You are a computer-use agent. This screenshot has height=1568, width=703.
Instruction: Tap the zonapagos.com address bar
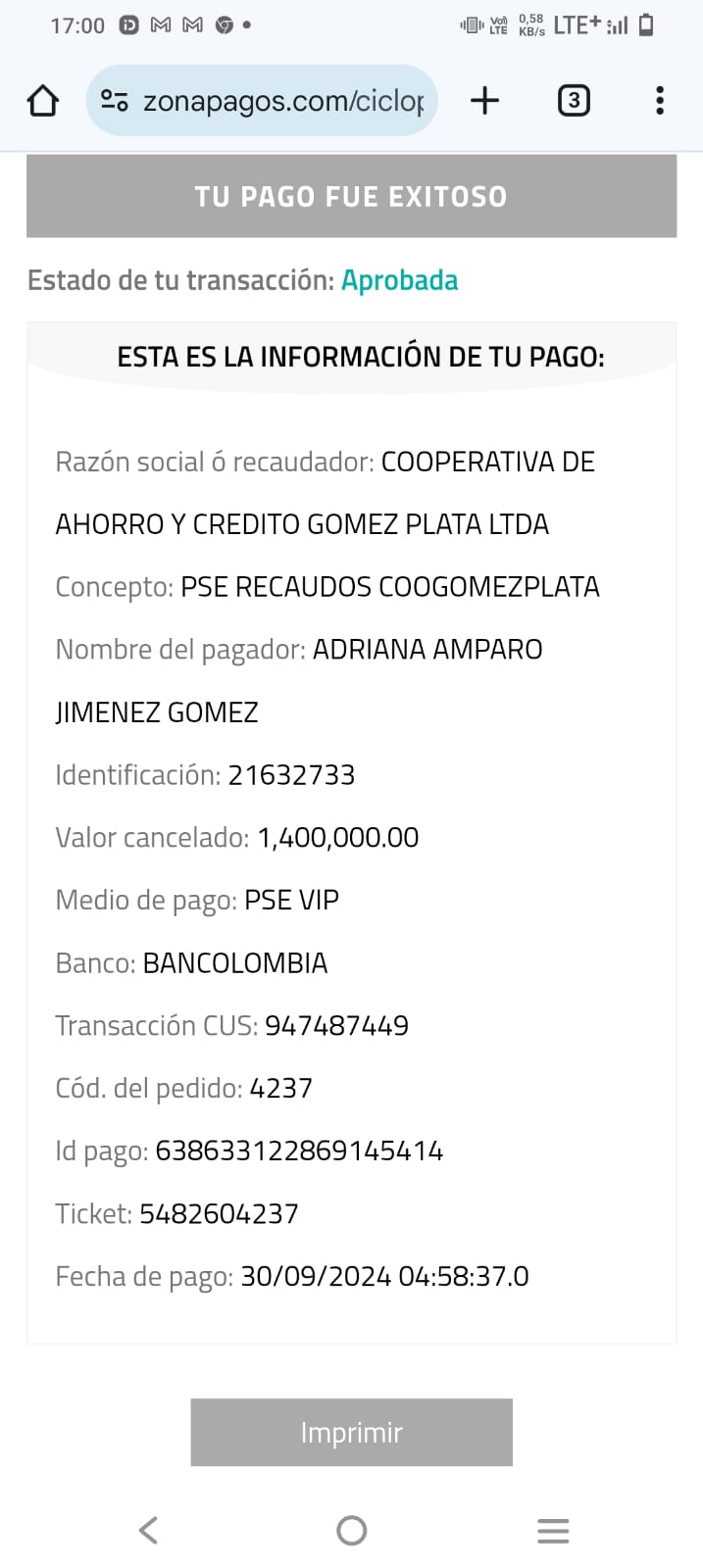(282, 101)
